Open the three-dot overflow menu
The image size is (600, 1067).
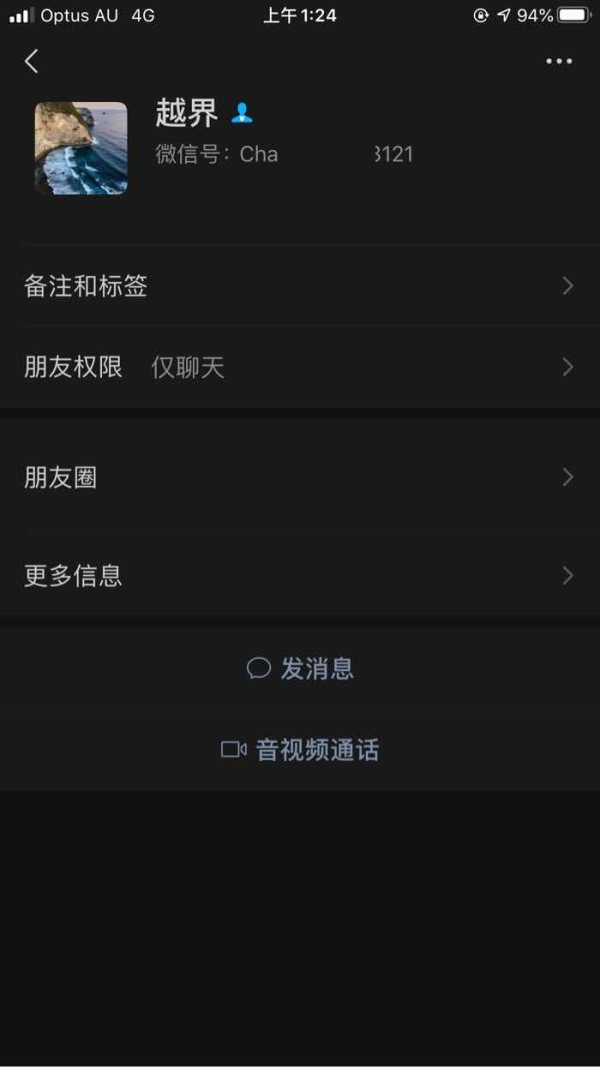[x=559, y=61]
